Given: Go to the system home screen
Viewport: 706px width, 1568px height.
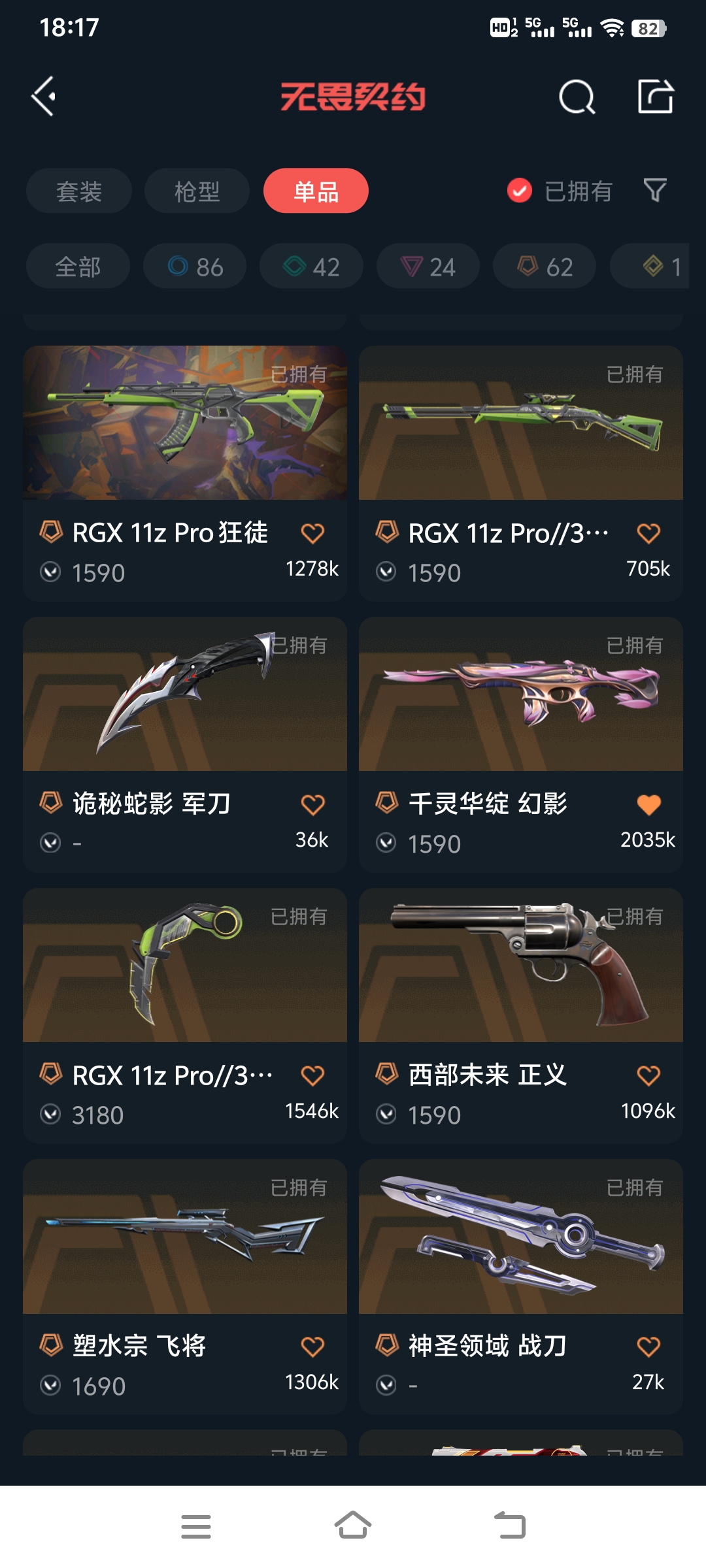Looking at the screenshot, I should tap(353, 1526).
